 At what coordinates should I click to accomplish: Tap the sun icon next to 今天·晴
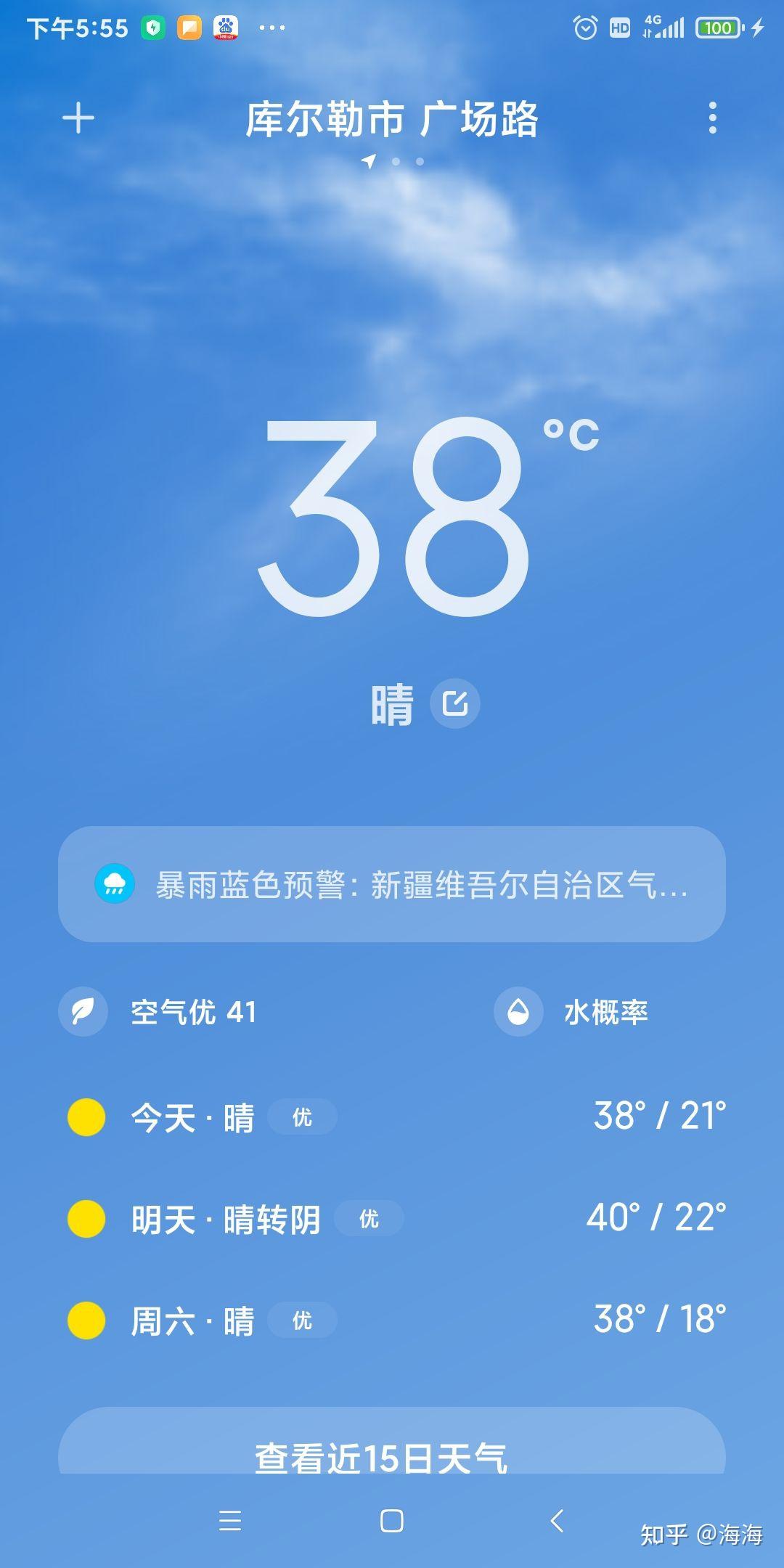click(84, 1118)
